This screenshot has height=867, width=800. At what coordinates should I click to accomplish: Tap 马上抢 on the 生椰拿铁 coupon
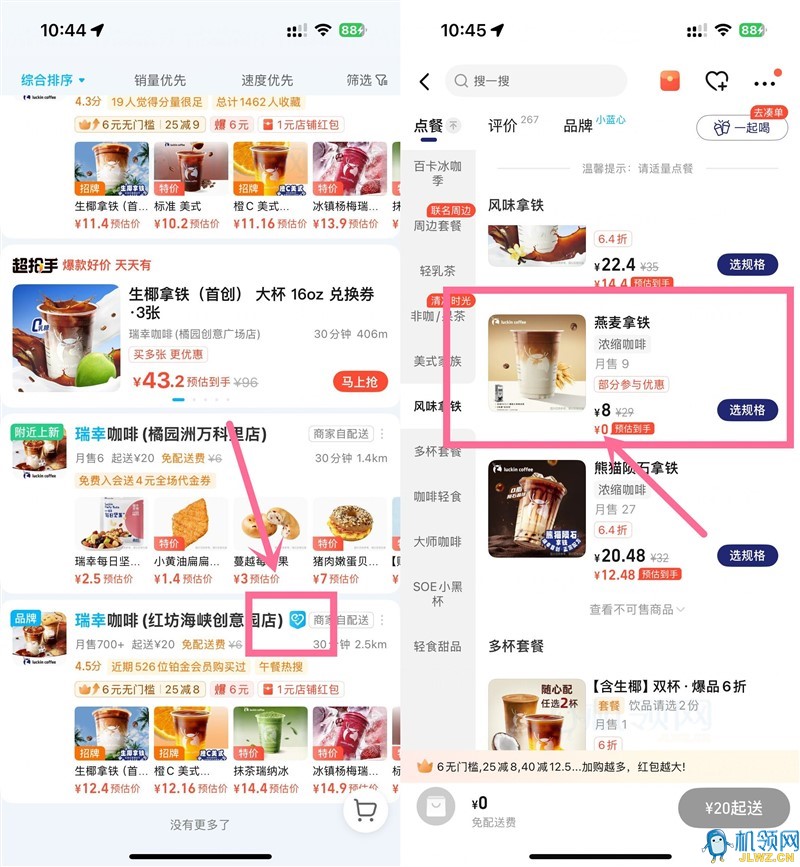pyautogui.click(x=359, y=382)
